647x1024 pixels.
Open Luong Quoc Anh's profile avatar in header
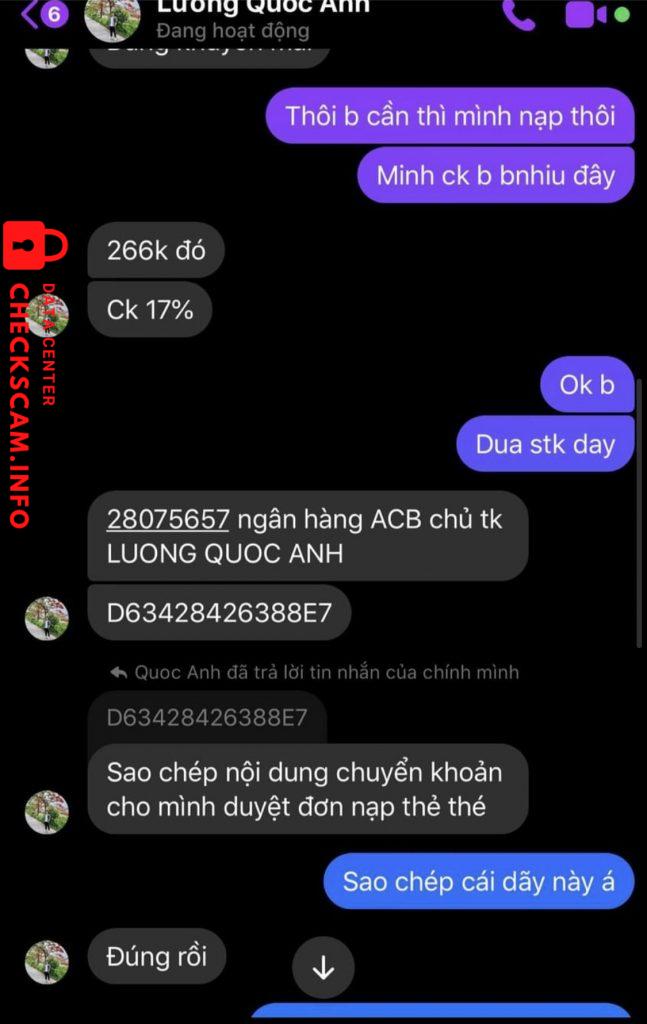coord(112,16)
